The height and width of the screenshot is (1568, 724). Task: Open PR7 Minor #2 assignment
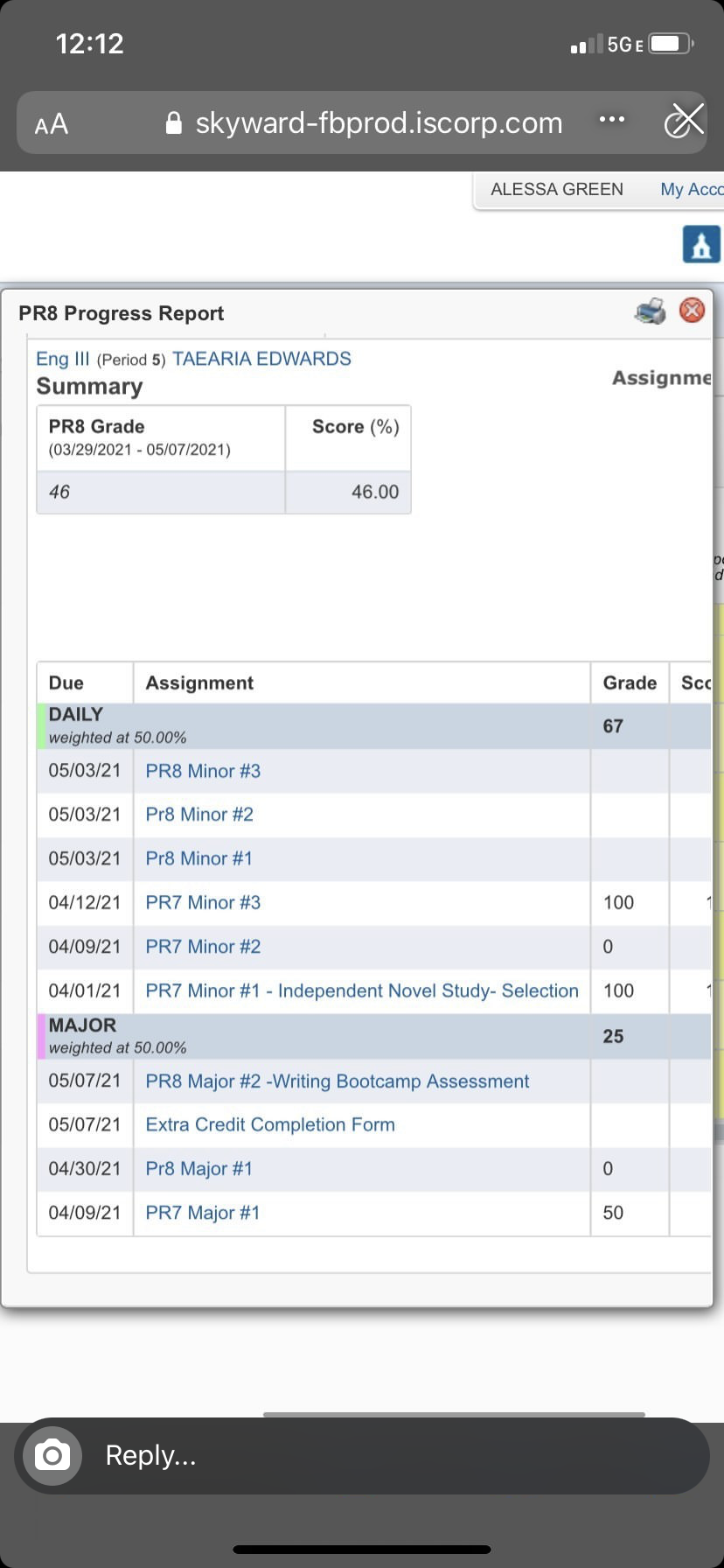click(x=203, y=947)
